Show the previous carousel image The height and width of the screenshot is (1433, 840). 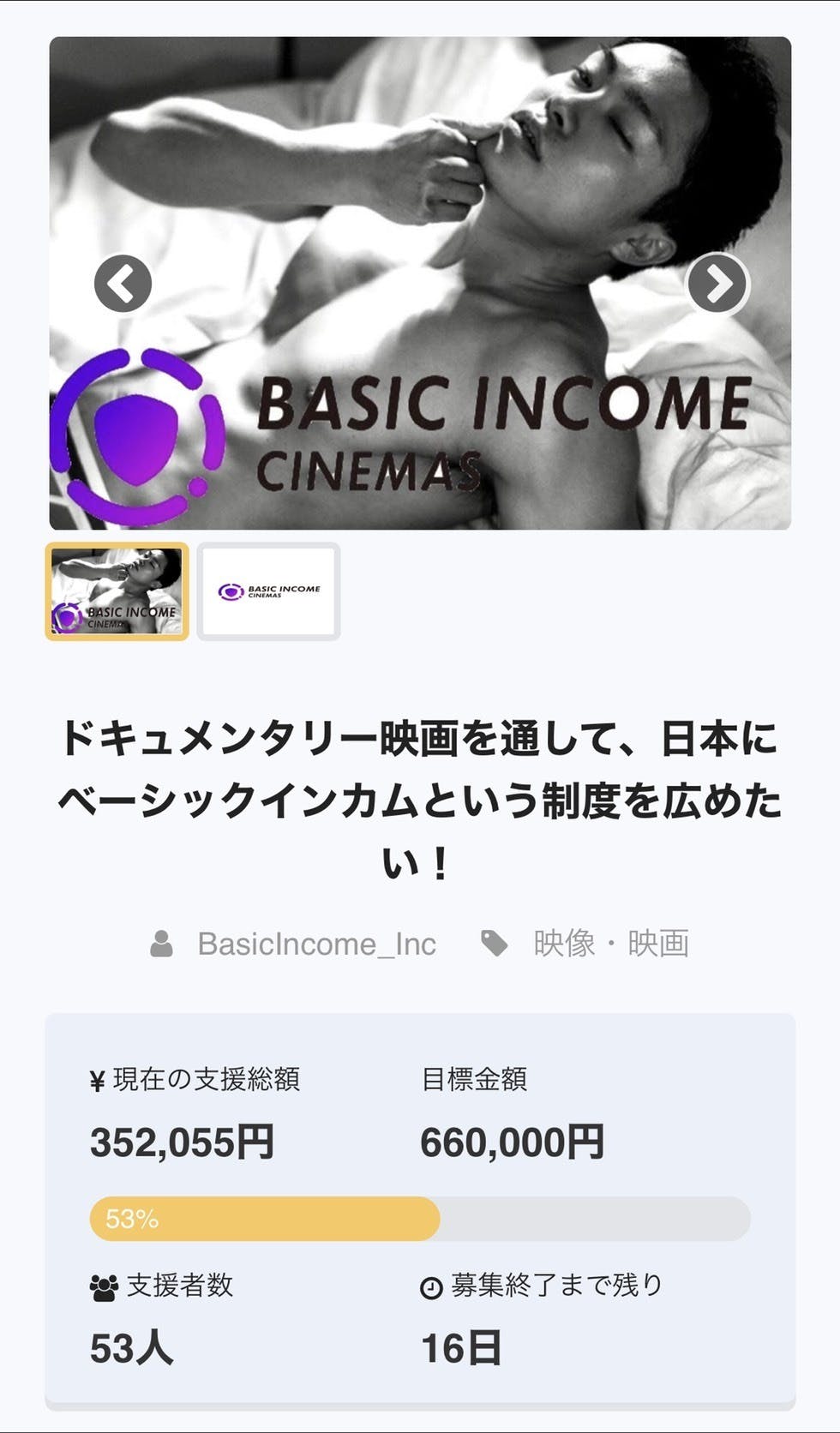tap(123, 284)
